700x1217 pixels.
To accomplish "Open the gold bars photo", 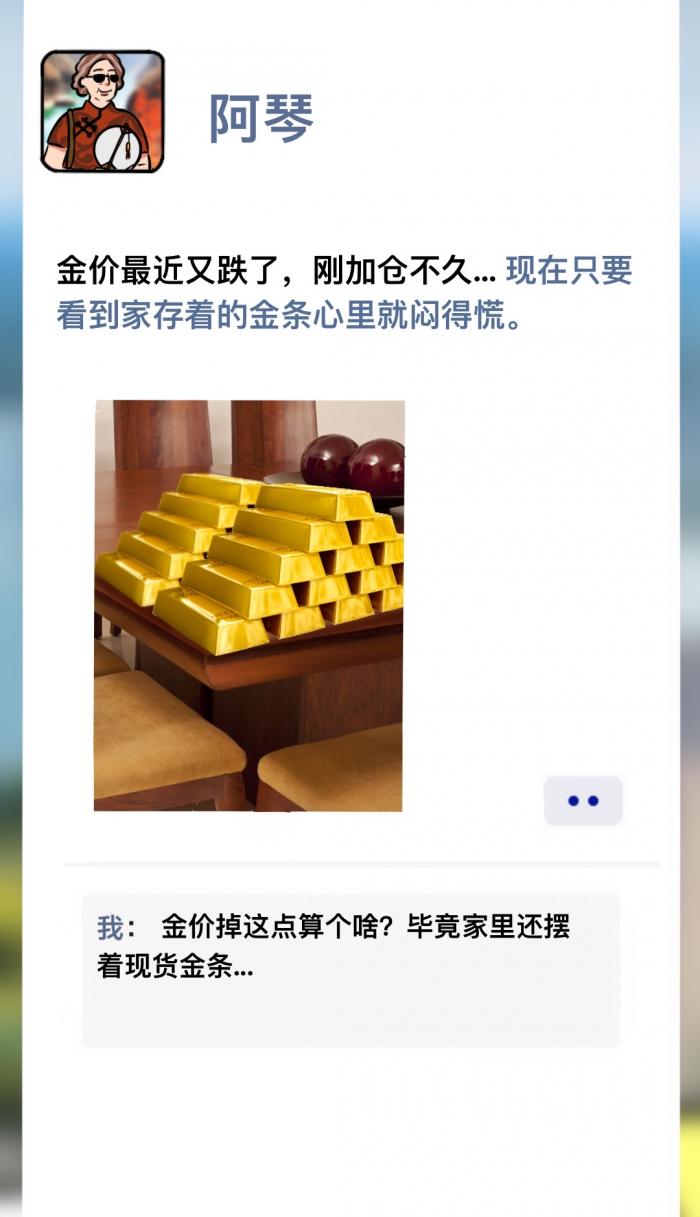I will [x=249, y=605].
